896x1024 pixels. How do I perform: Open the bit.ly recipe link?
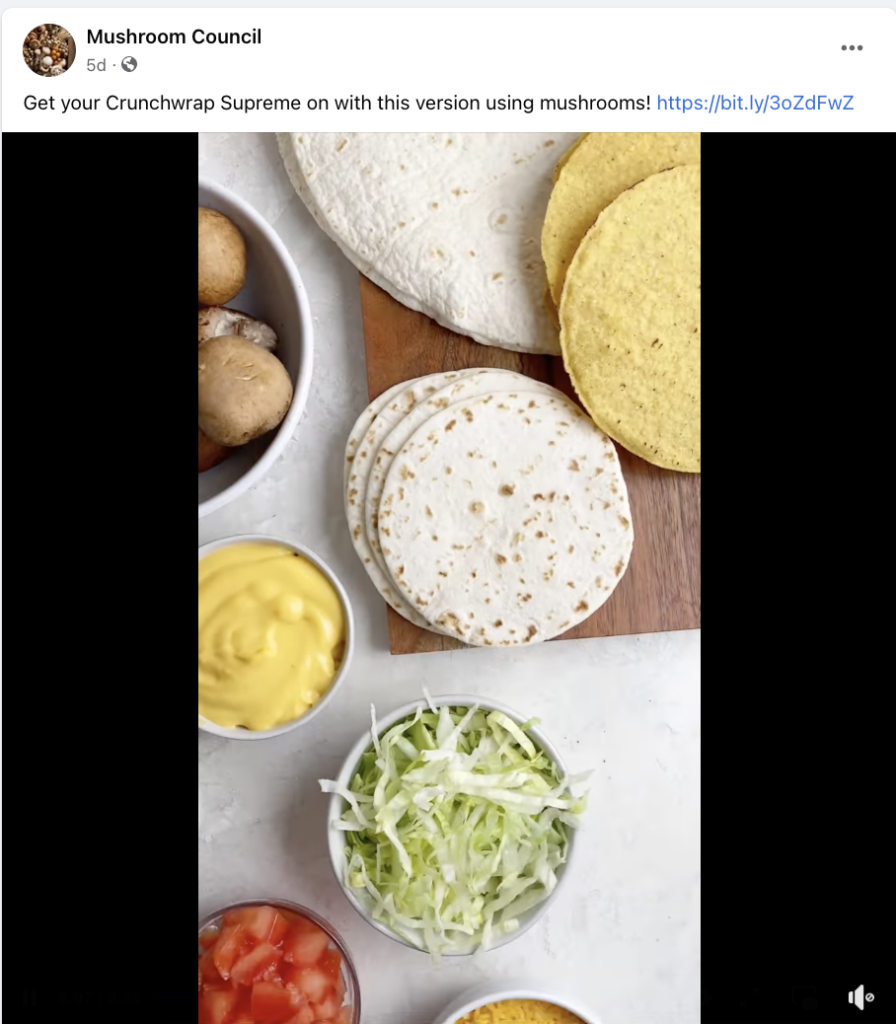[x=755, y=102]
